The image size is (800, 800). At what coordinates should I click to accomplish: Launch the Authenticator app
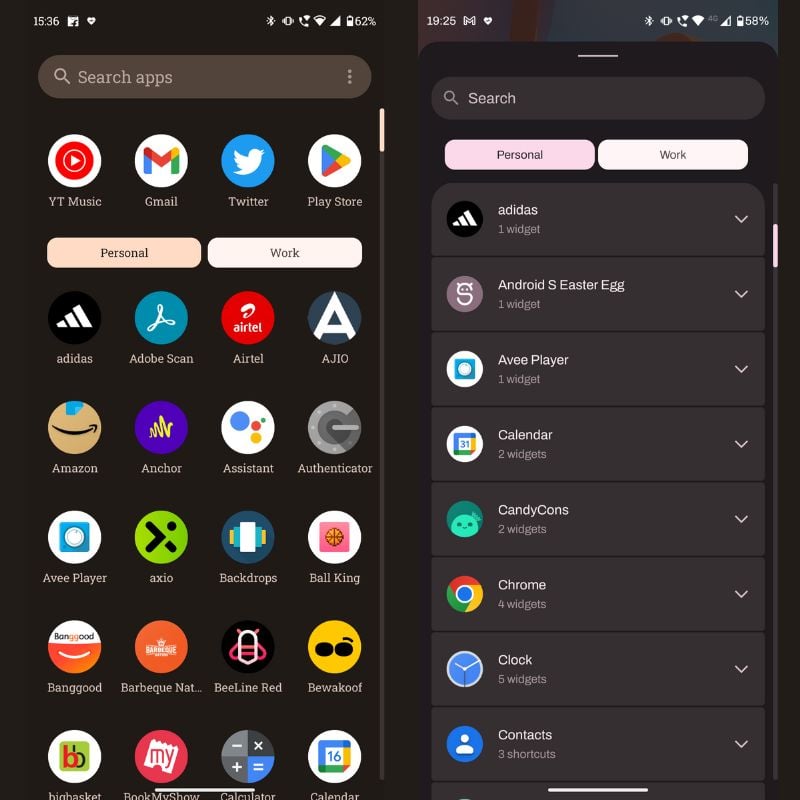coord(334,428)
